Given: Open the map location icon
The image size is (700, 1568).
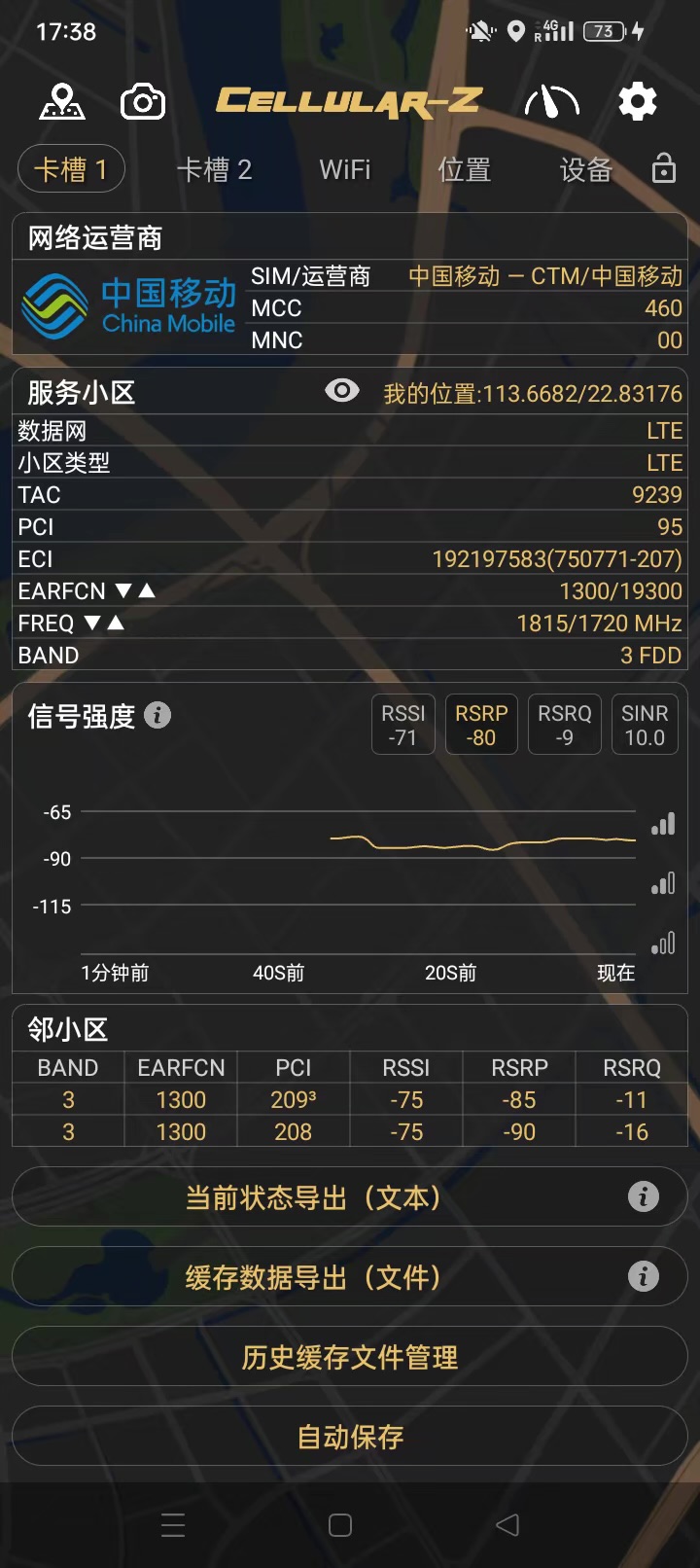Looking at the screenshot, I should pos(62,101).
